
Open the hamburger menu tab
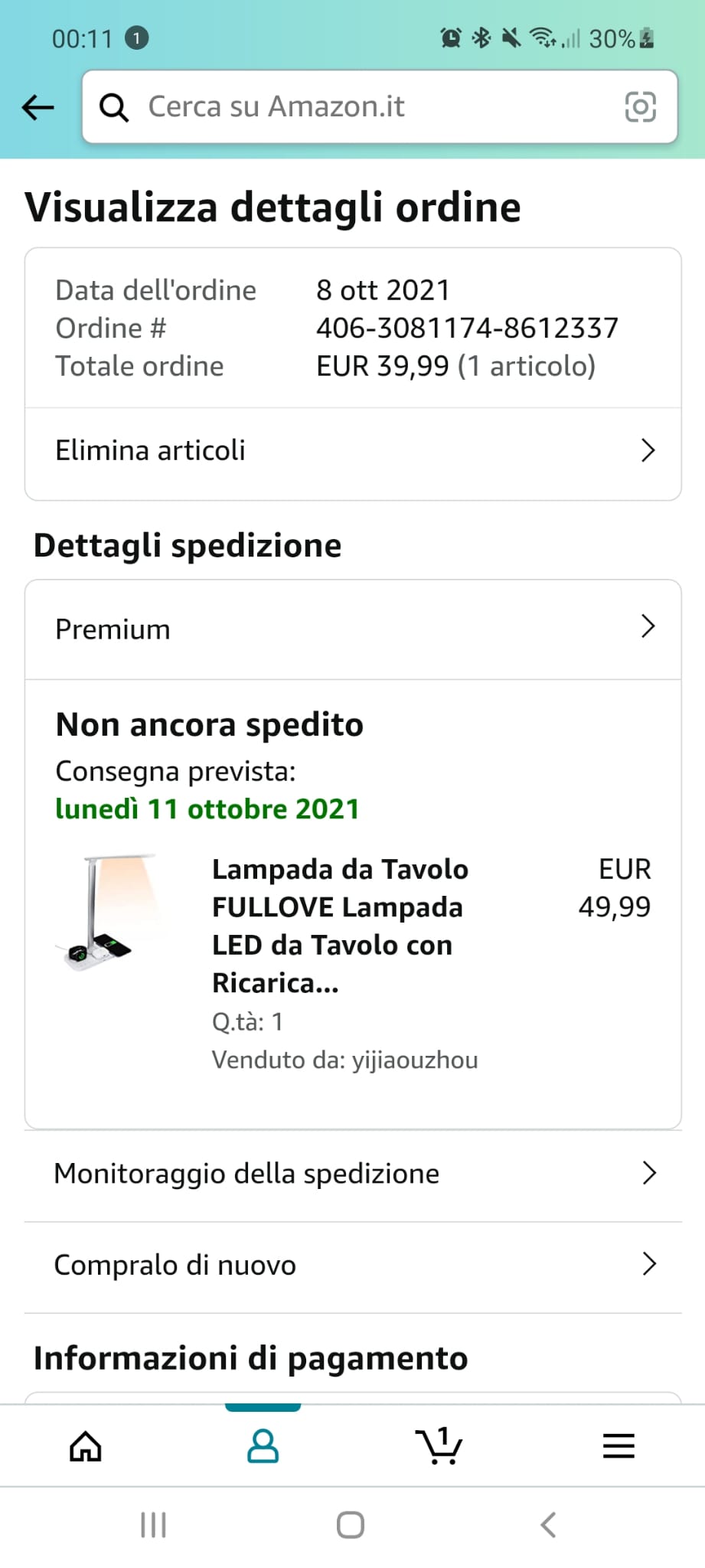tap(619, 1446)
